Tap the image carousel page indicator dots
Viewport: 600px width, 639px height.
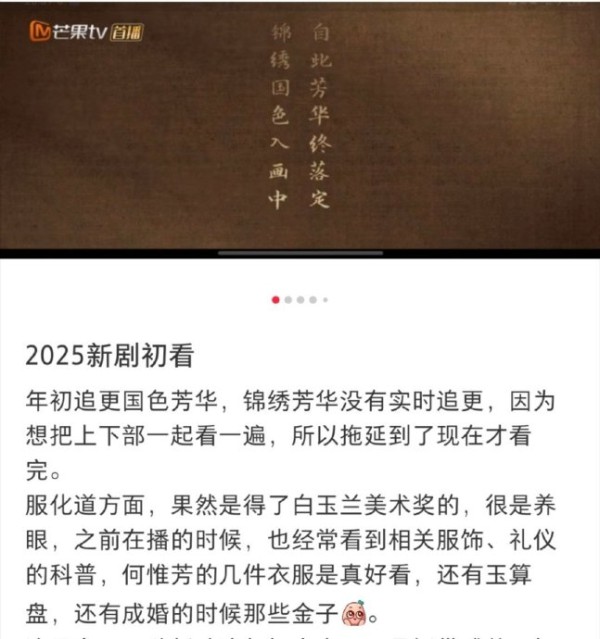tap(300, 299)
